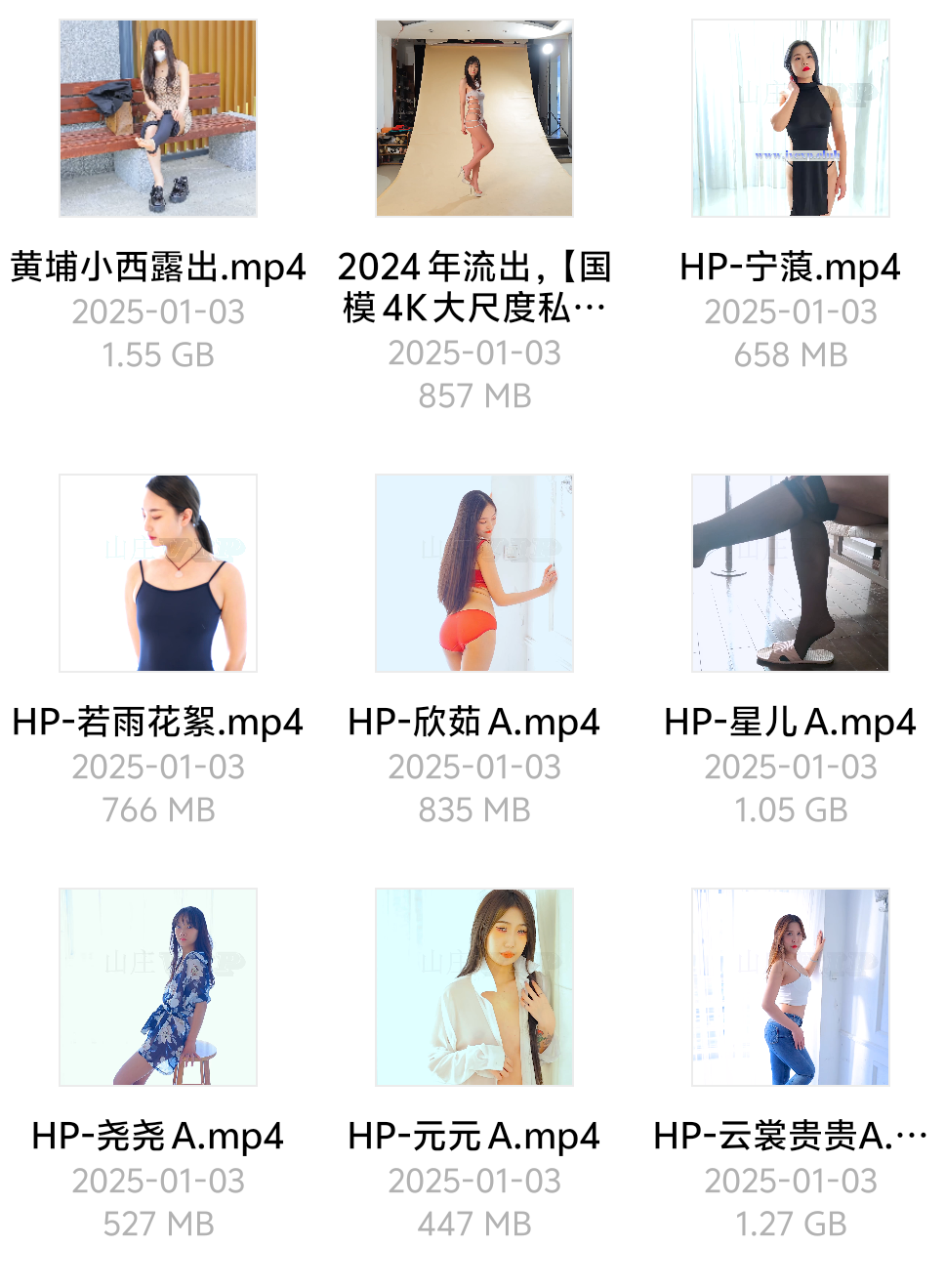
Task: Select the HP-若雨花絮.mp4 video file
Action: (158, 573)
